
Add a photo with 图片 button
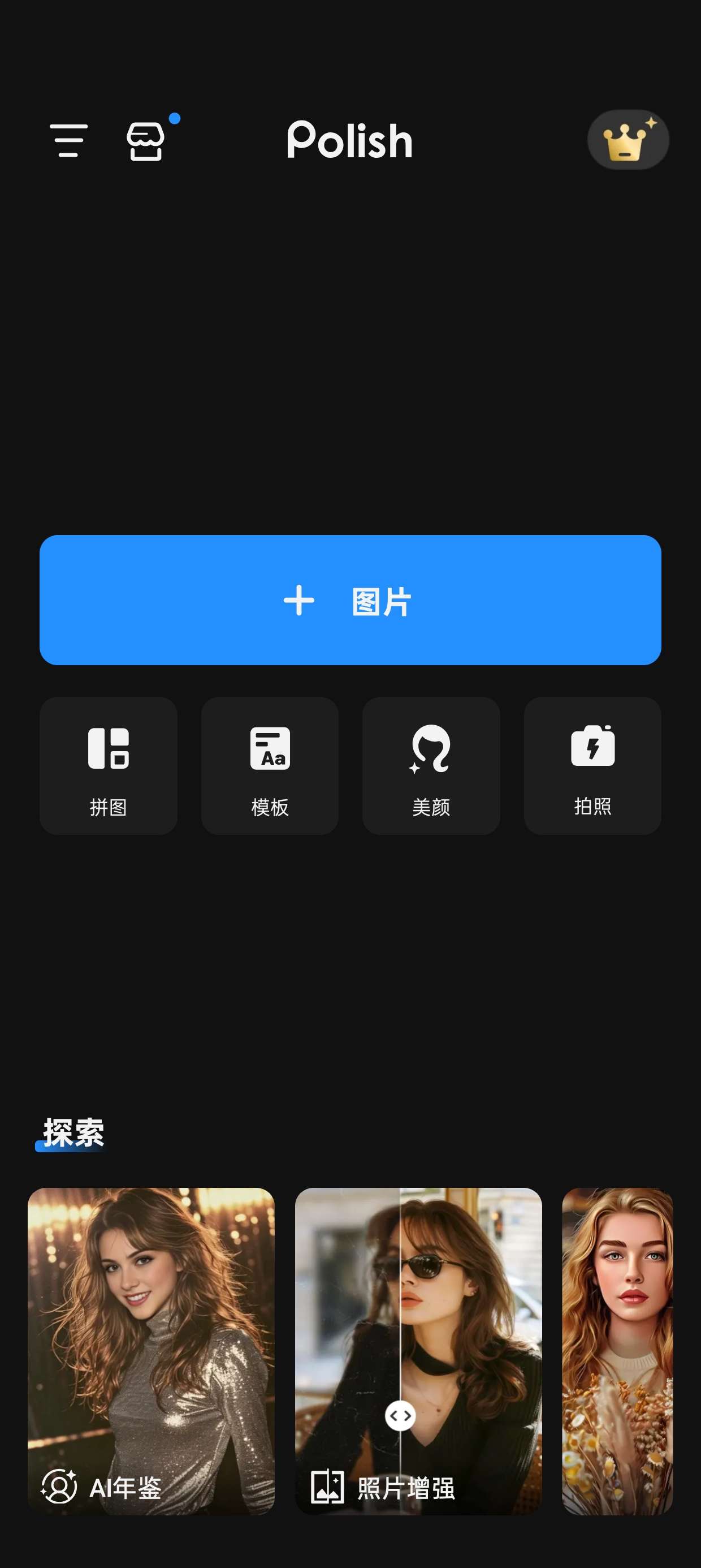pos(350,600)
